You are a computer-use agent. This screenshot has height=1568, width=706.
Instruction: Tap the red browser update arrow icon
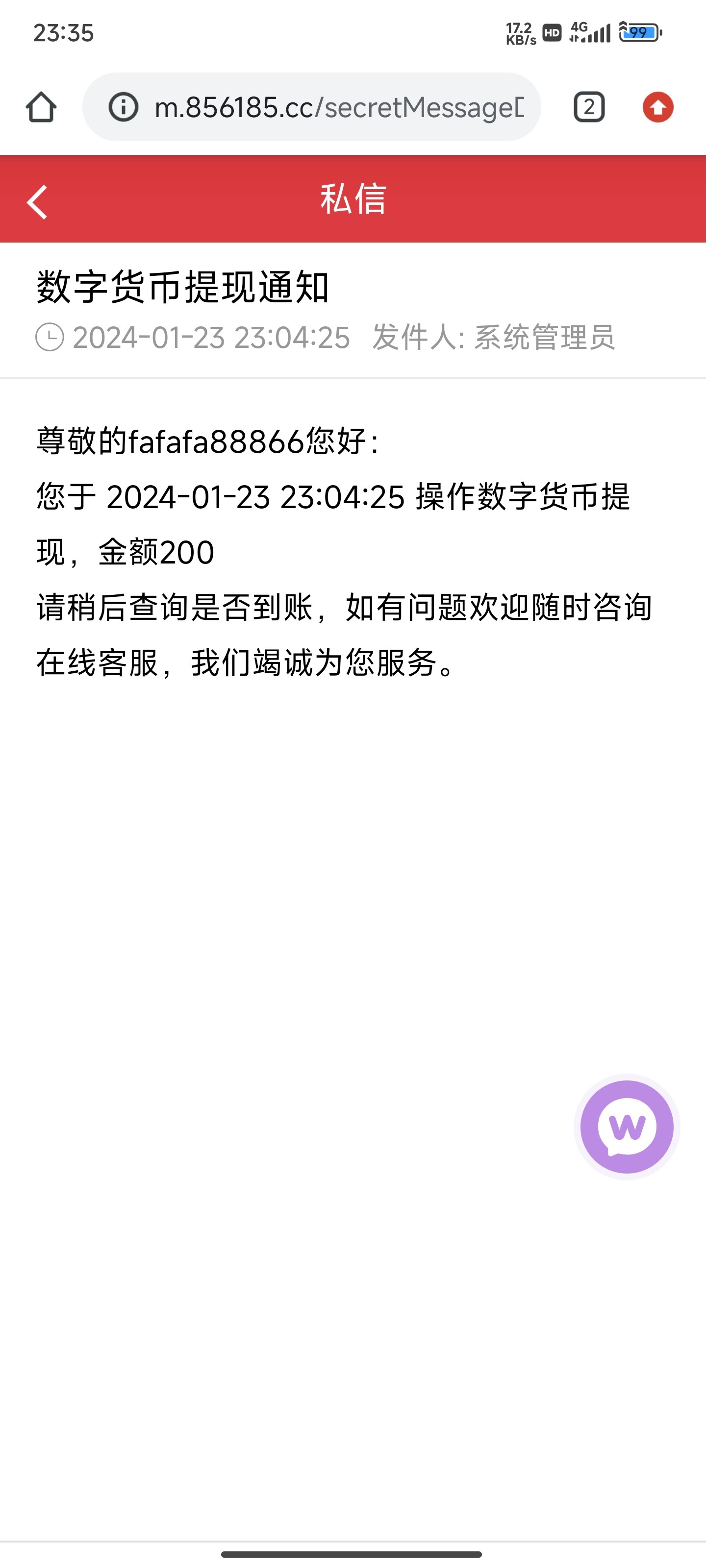coord(658,108)
